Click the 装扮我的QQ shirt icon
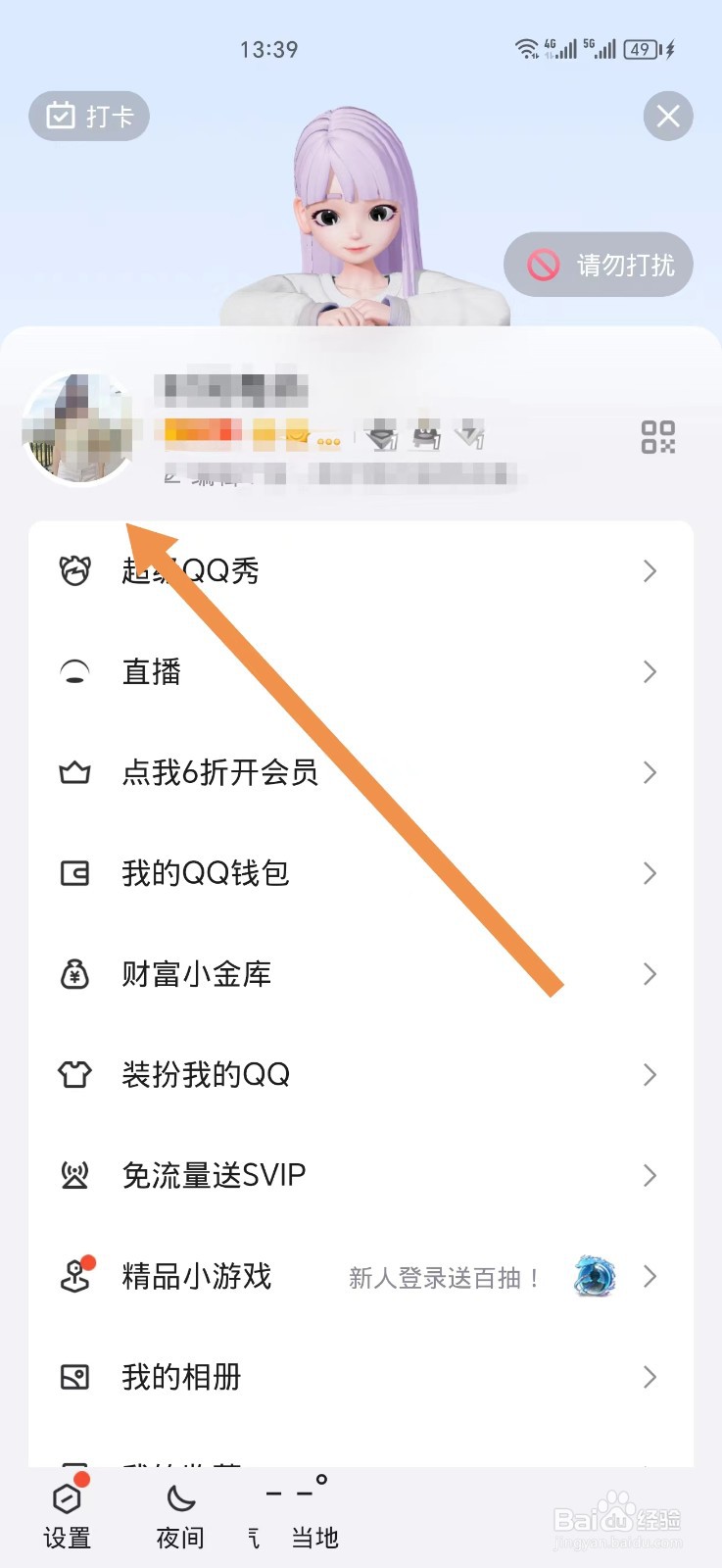This screenshot has width=722, height=1568. tap(74, 1075)
